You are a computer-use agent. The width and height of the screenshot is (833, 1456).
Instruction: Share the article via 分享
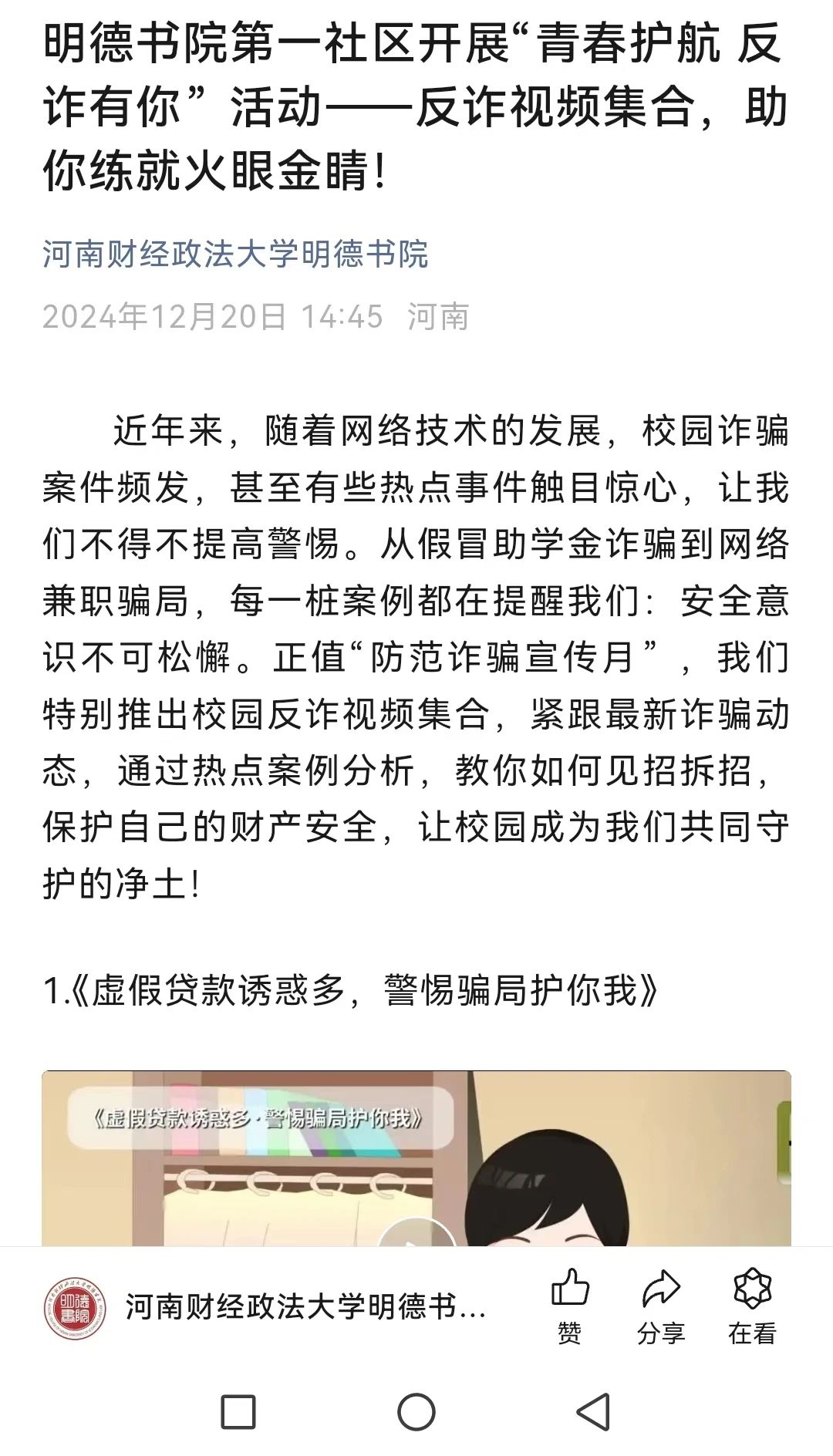point(661,1305)
